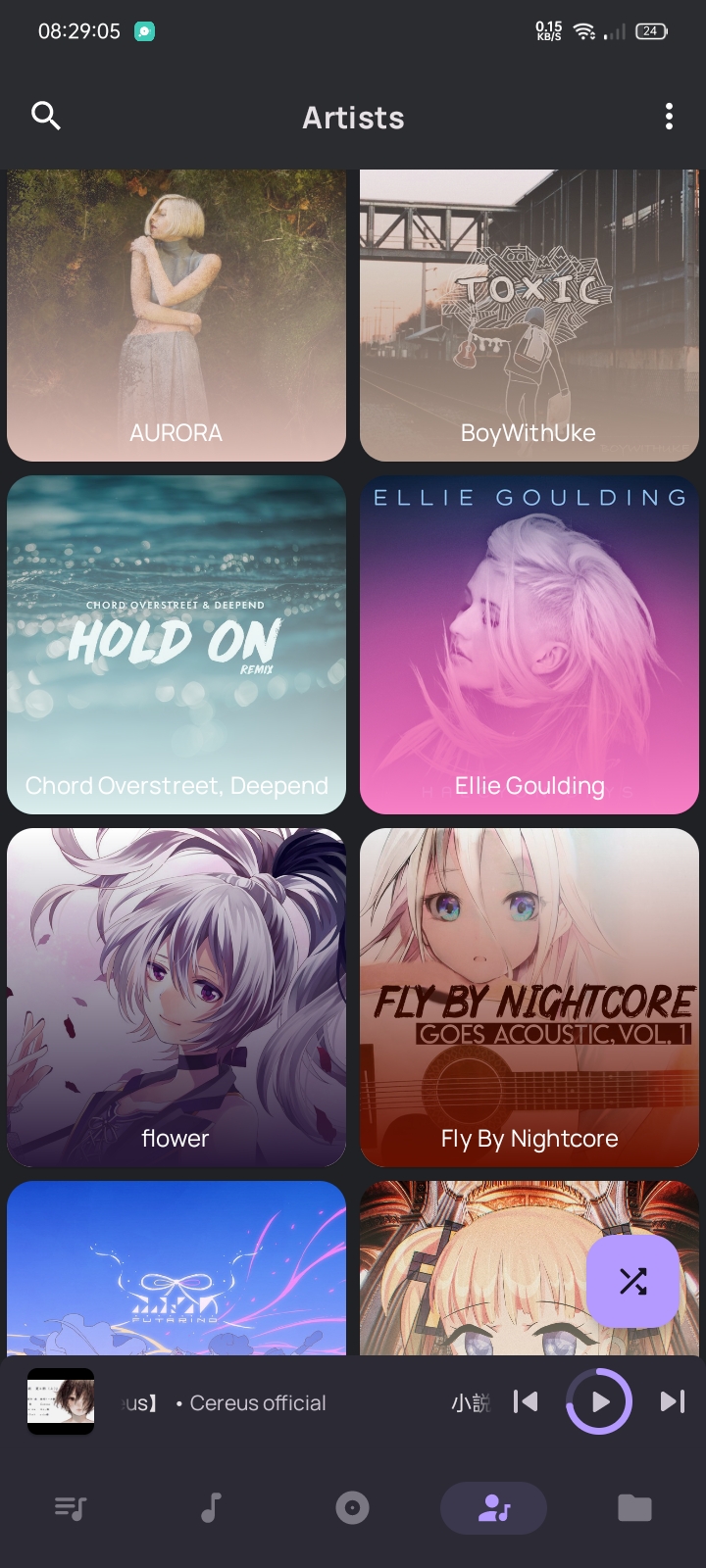
Task: Open the search icon
Action: point(46,117)
